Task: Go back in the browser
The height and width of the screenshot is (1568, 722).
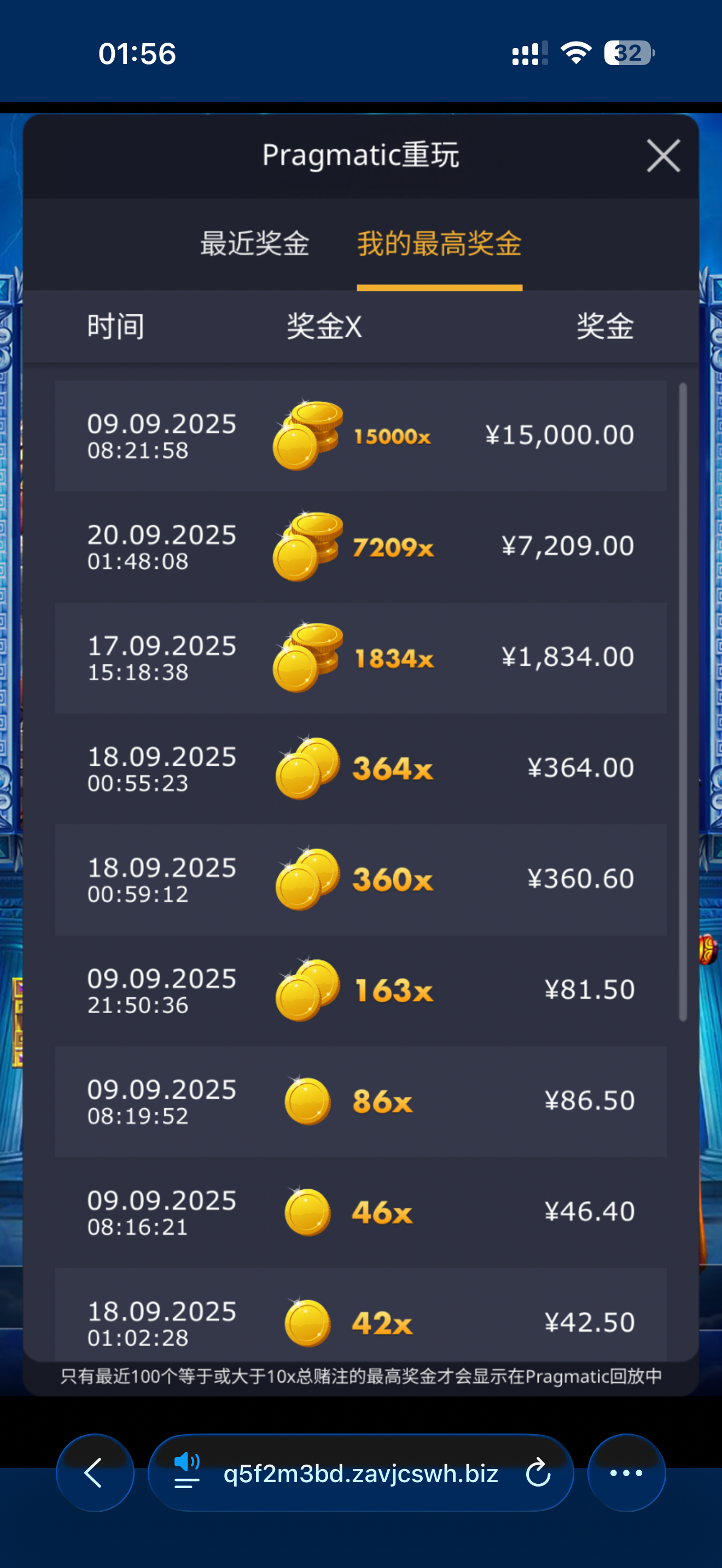Action: pos(95,1473)
